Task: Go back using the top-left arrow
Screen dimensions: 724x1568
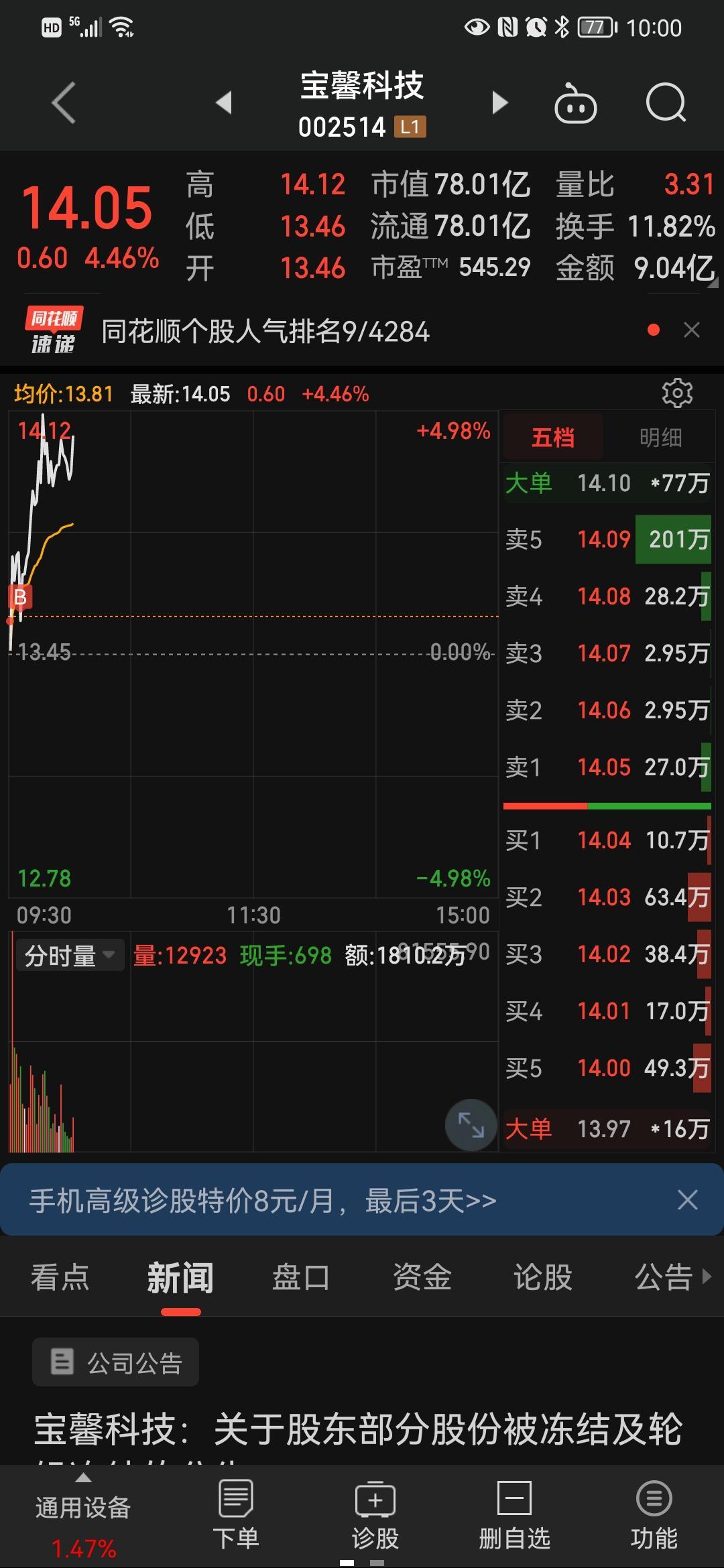Action: pos(64,103)
